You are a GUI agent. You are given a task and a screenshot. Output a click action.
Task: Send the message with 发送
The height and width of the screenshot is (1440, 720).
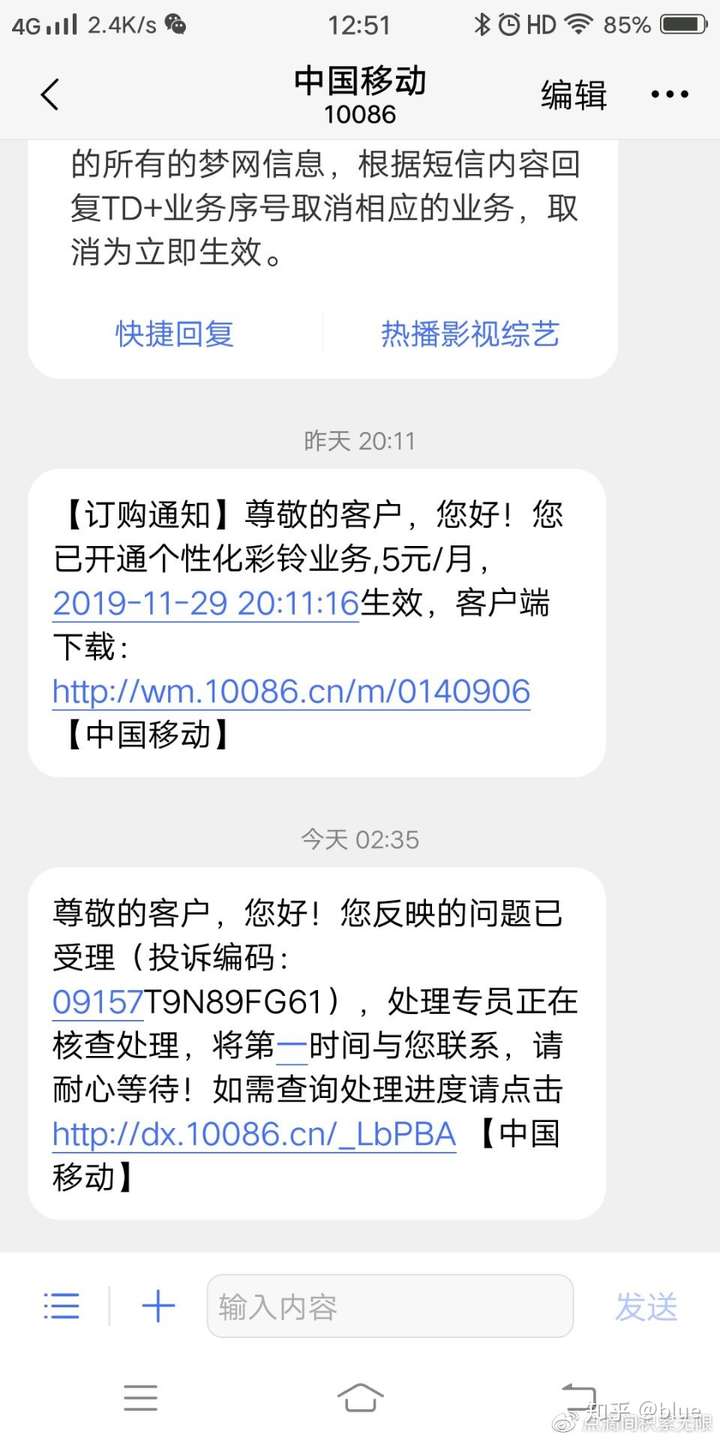pos(646,1306)
